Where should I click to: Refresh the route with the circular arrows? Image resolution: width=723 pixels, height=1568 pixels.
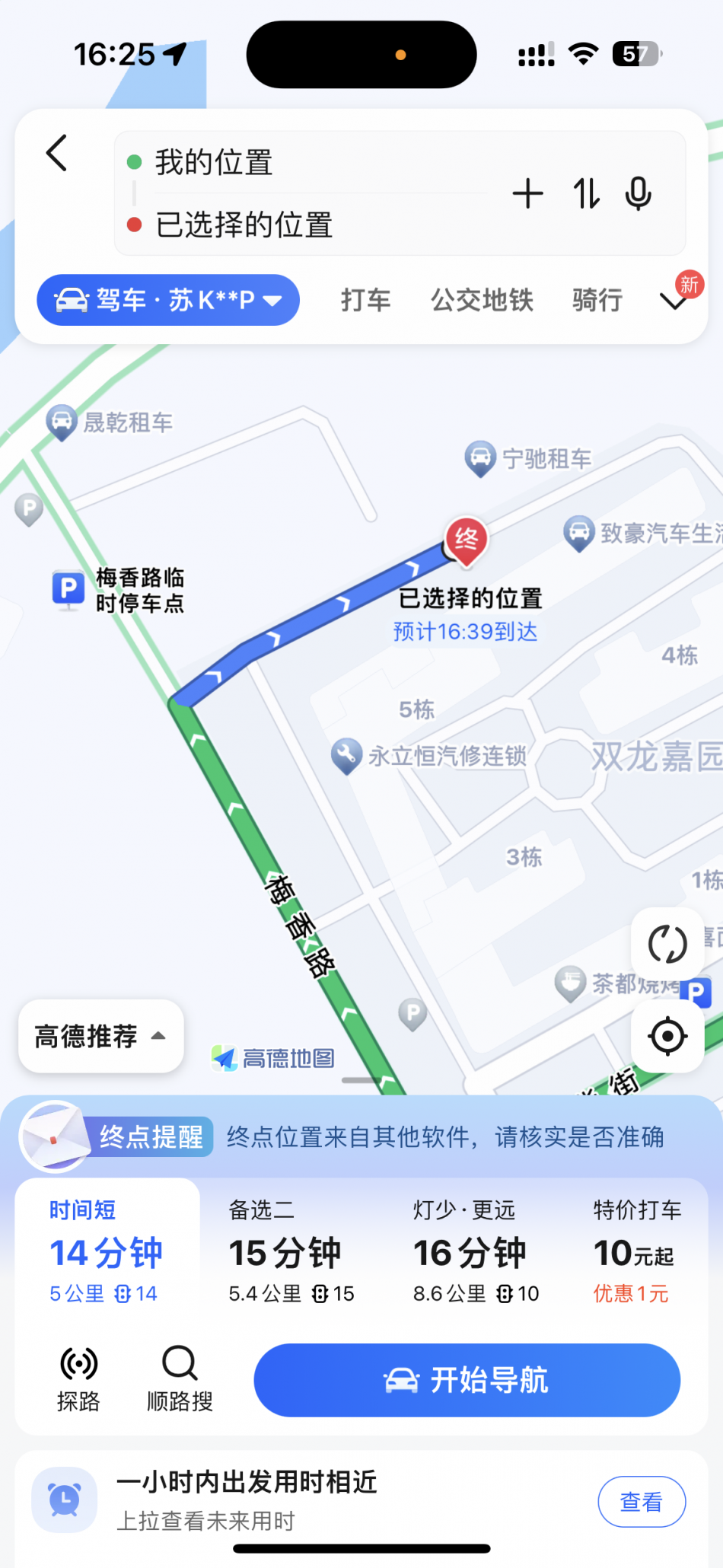[667, 945]
